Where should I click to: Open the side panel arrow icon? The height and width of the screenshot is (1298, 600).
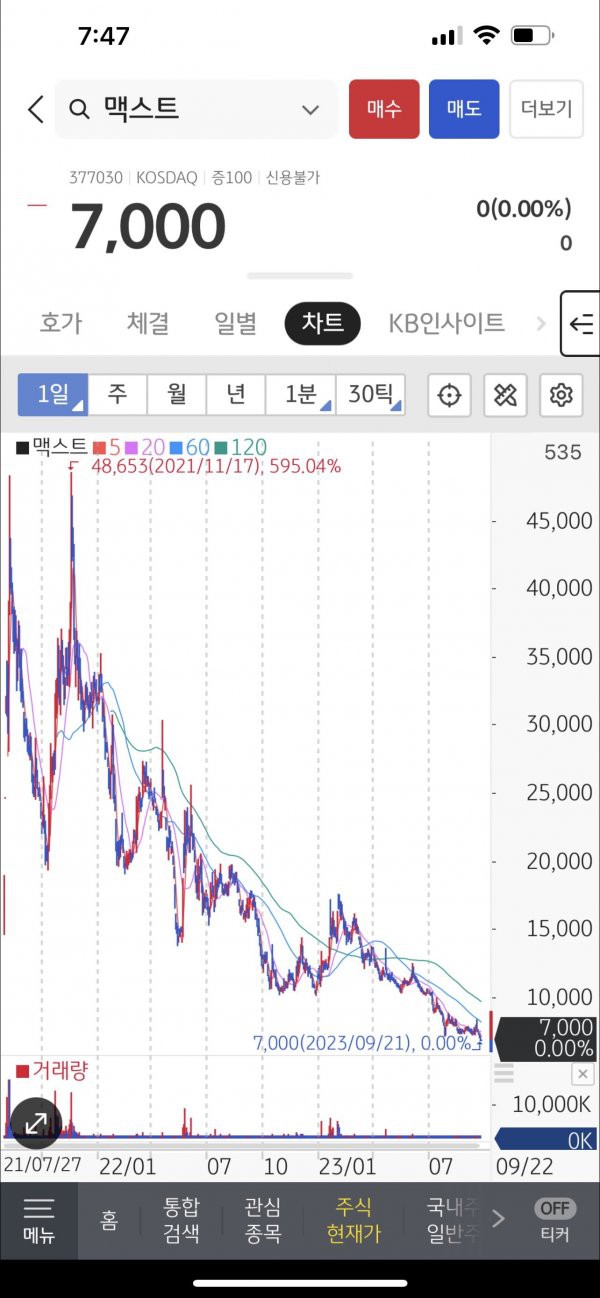581,323
